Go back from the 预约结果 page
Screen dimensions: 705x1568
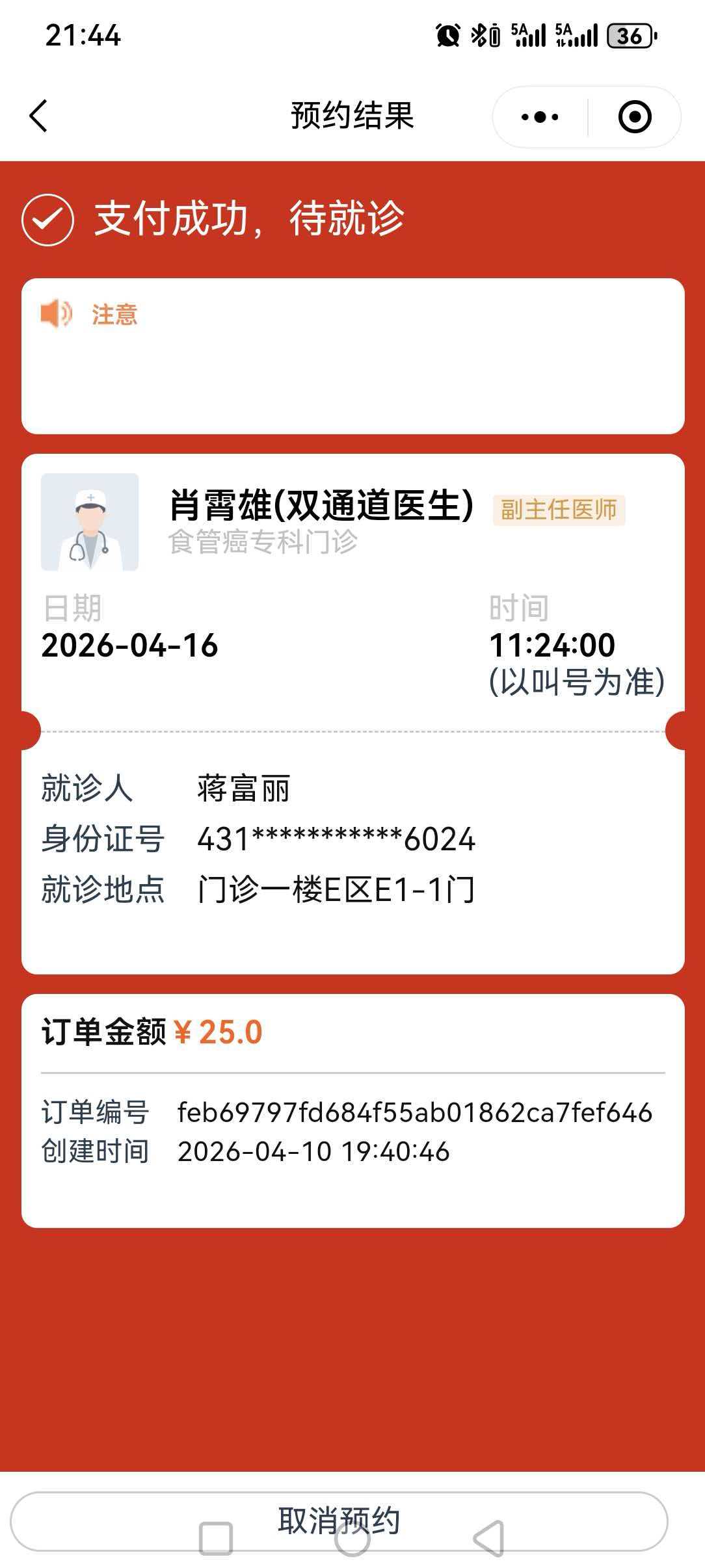click(x=39, y=116)
